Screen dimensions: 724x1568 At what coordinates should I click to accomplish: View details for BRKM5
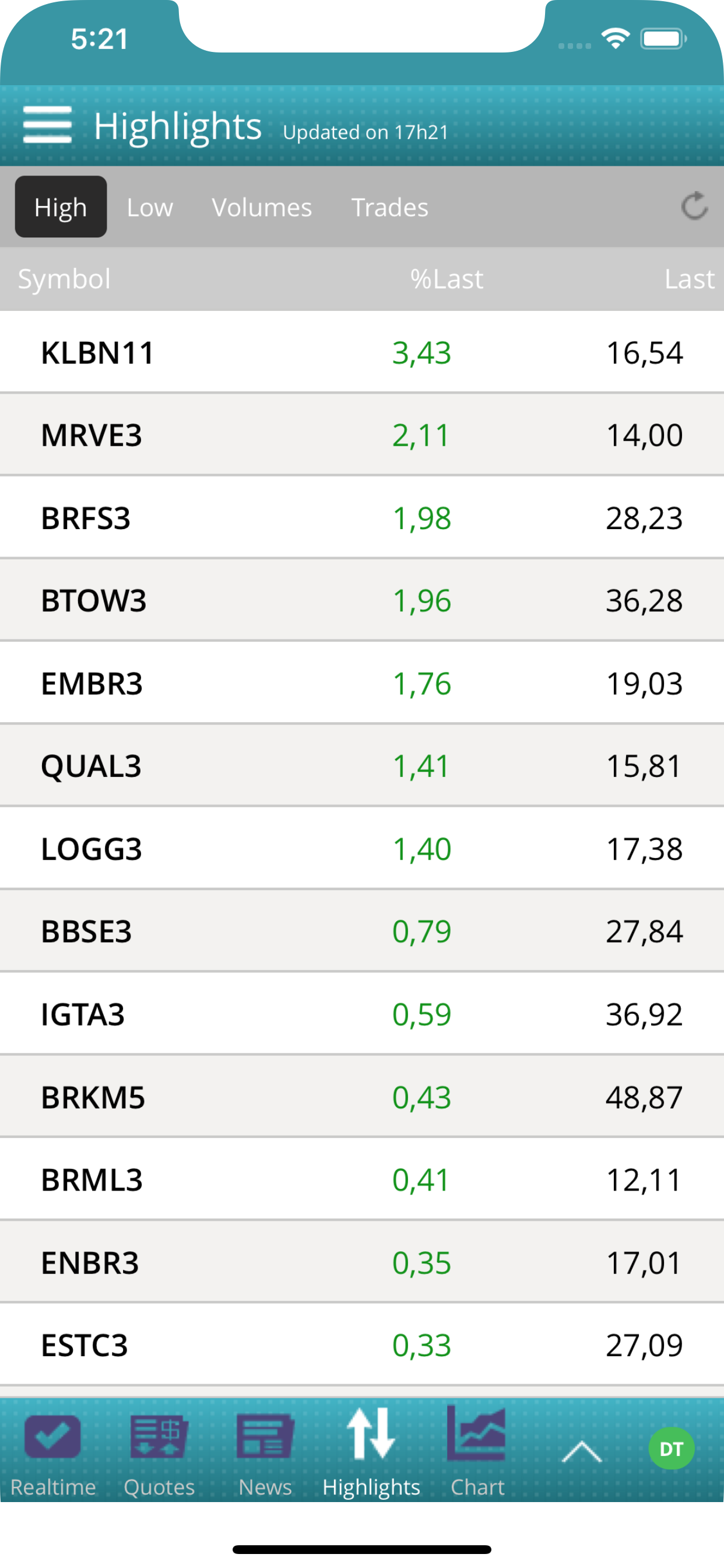361,1097
